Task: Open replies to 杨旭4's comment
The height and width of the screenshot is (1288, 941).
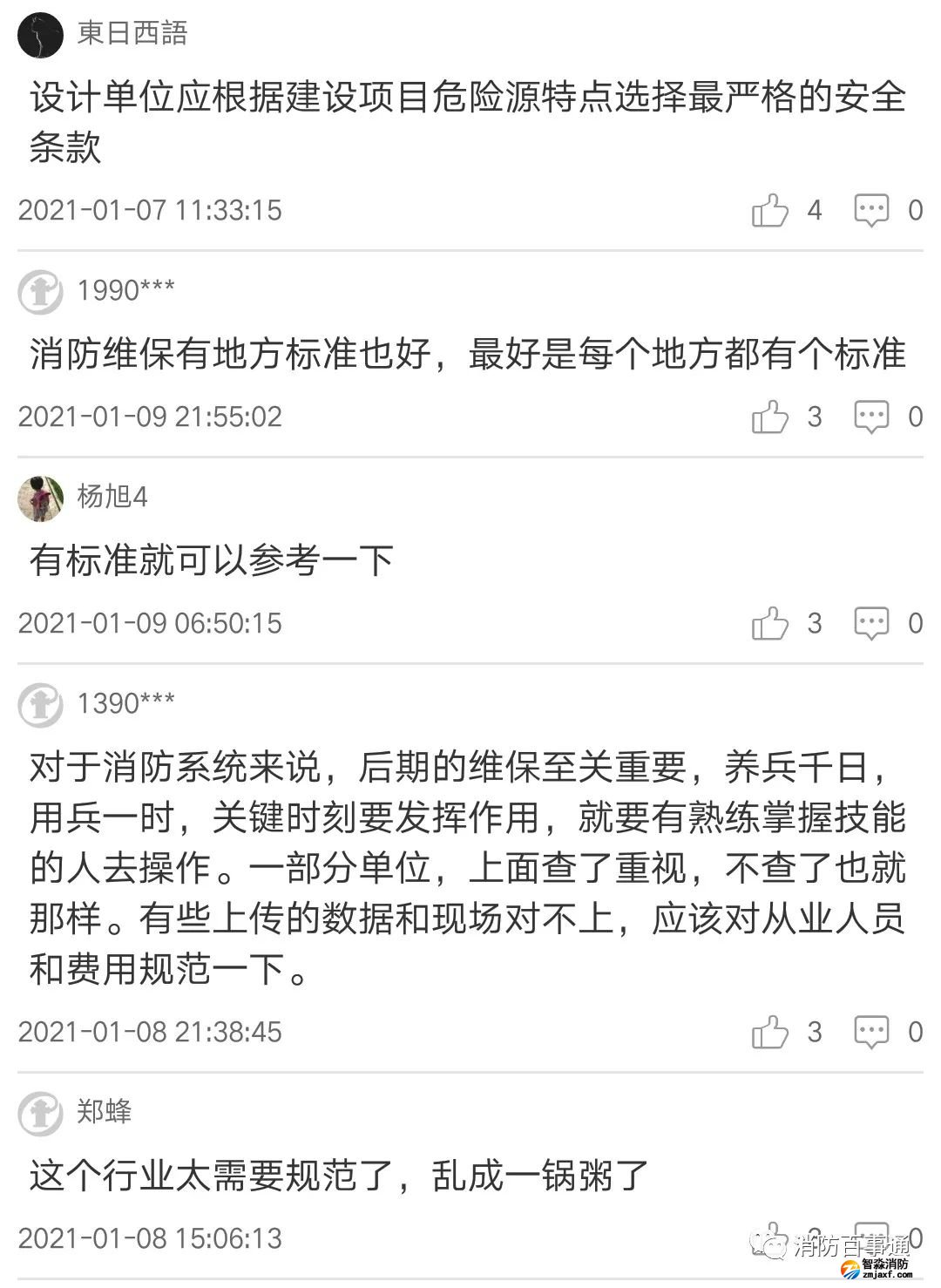Action: tap(871, 623)
